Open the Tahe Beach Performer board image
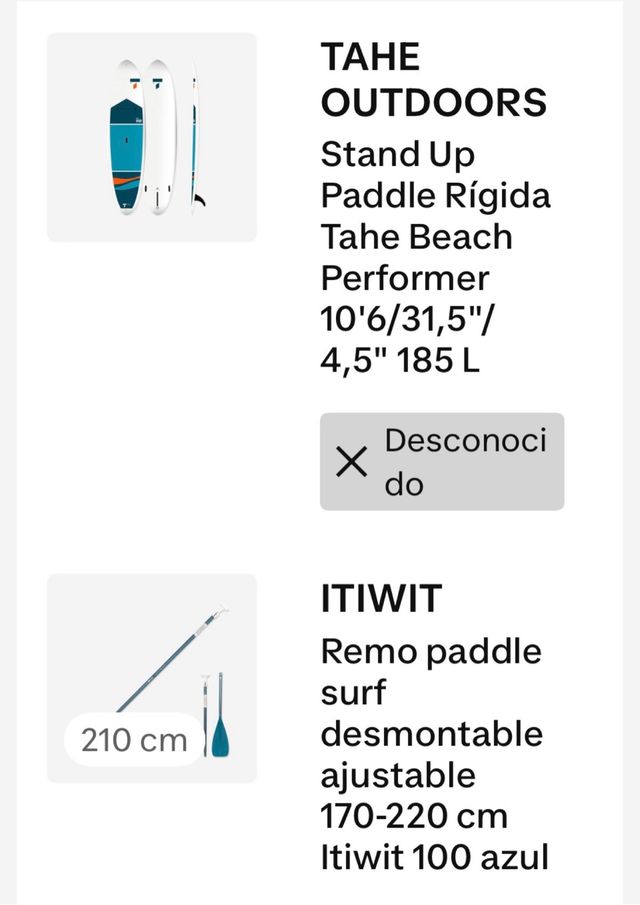Viewport: 640px width, 905px height. coord(152,137)
